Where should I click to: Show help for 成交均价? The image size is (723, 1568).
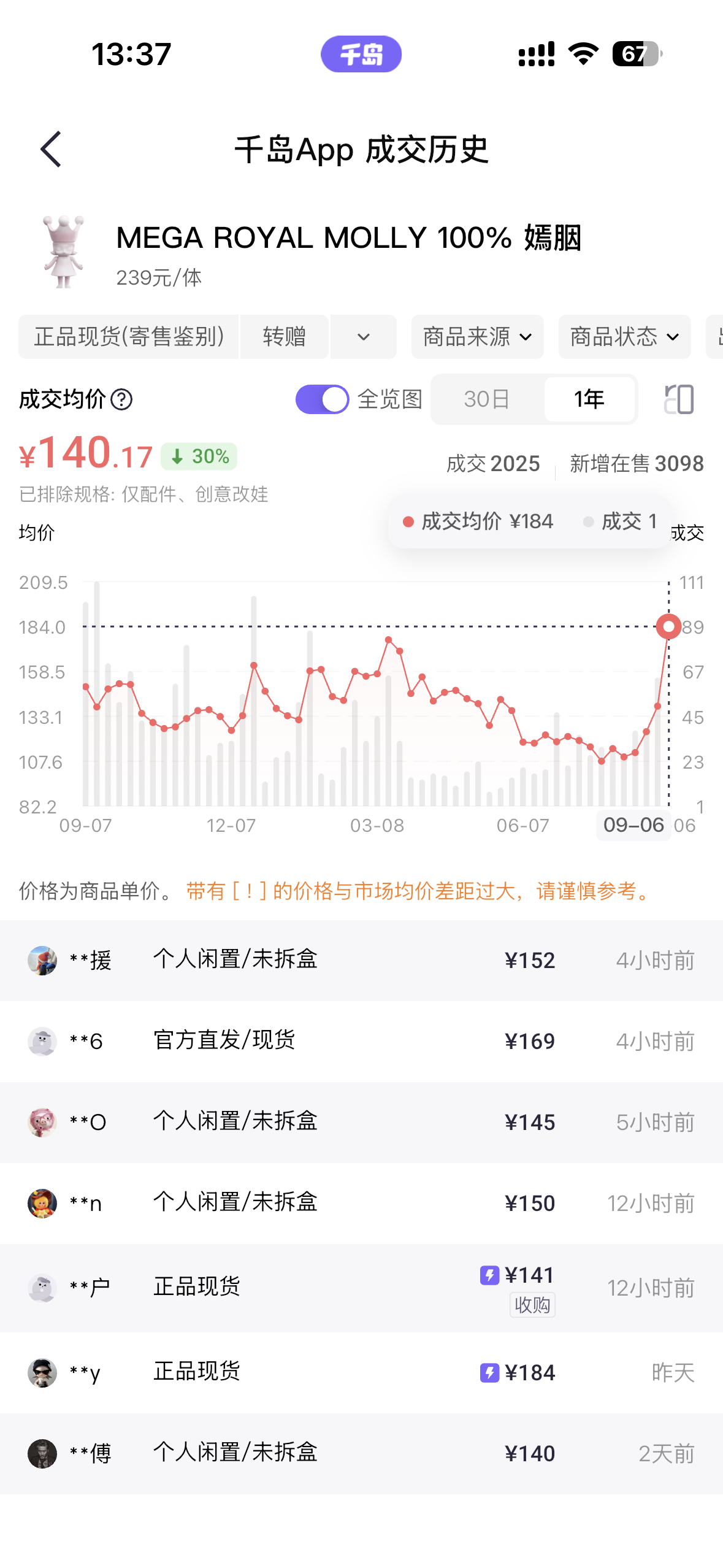[121, 400]
